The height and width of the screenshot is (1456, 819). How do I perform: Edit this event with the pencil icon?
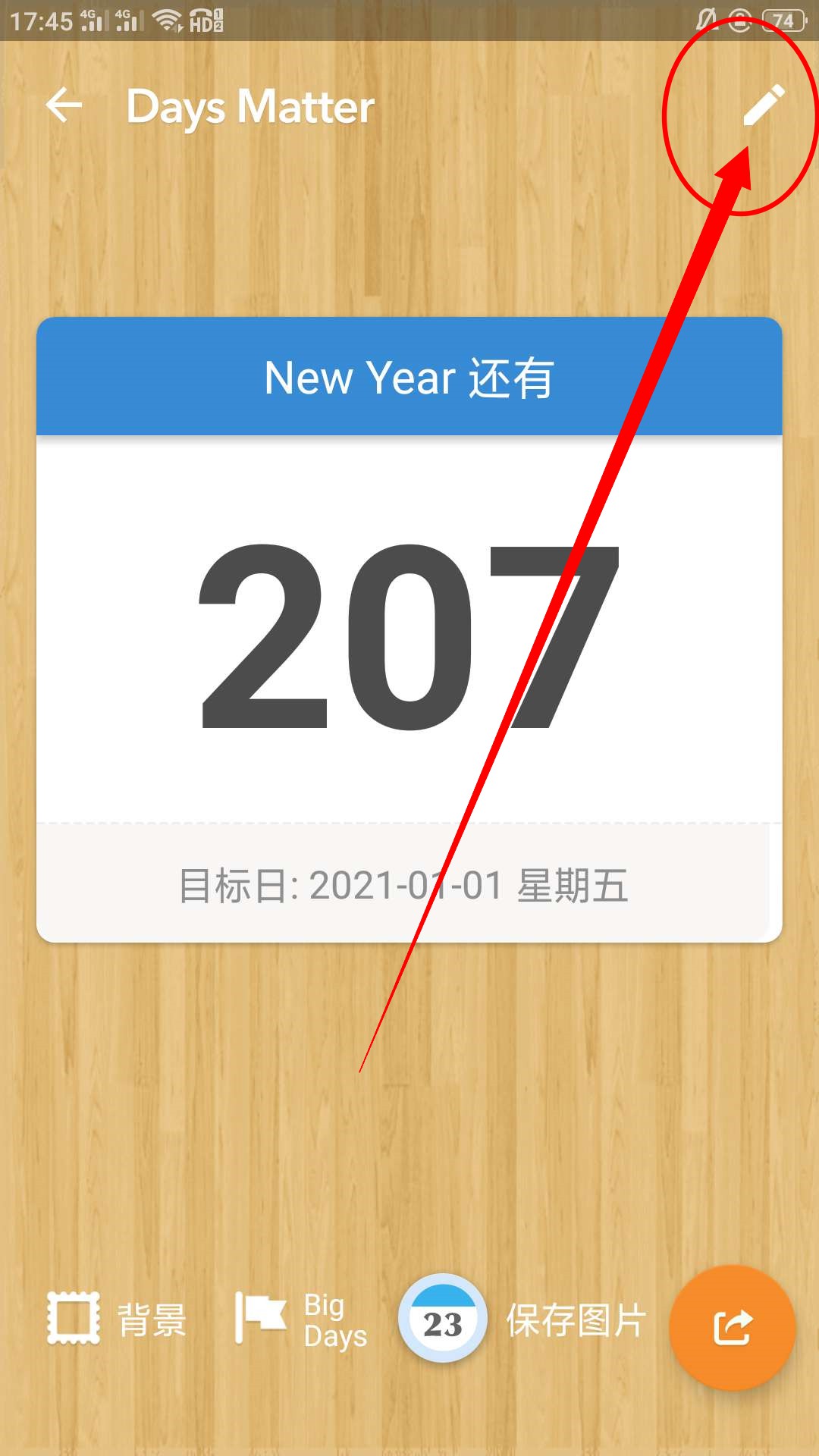click(764, 105)
